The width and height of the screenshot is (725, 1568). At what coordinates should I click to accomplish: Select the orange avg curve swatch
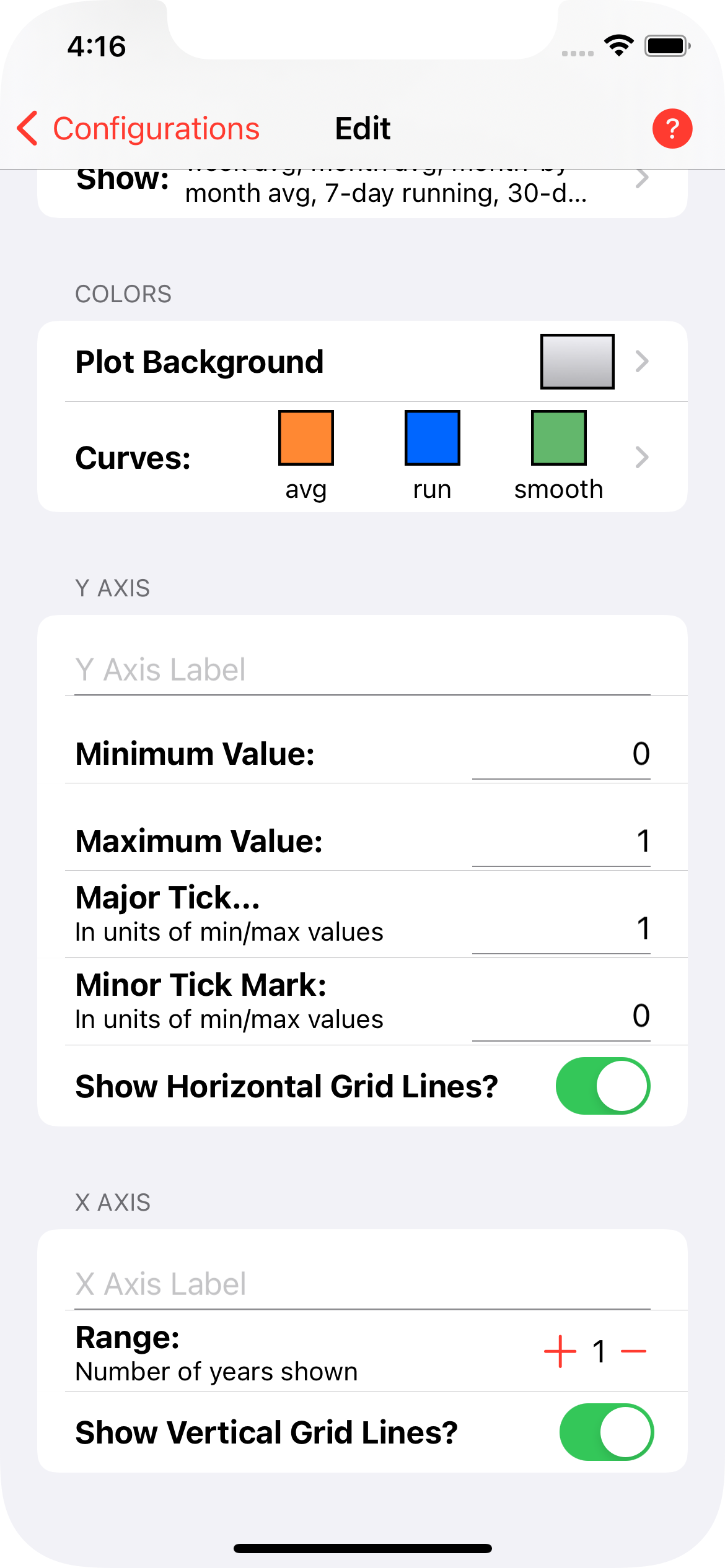(306, 438)
